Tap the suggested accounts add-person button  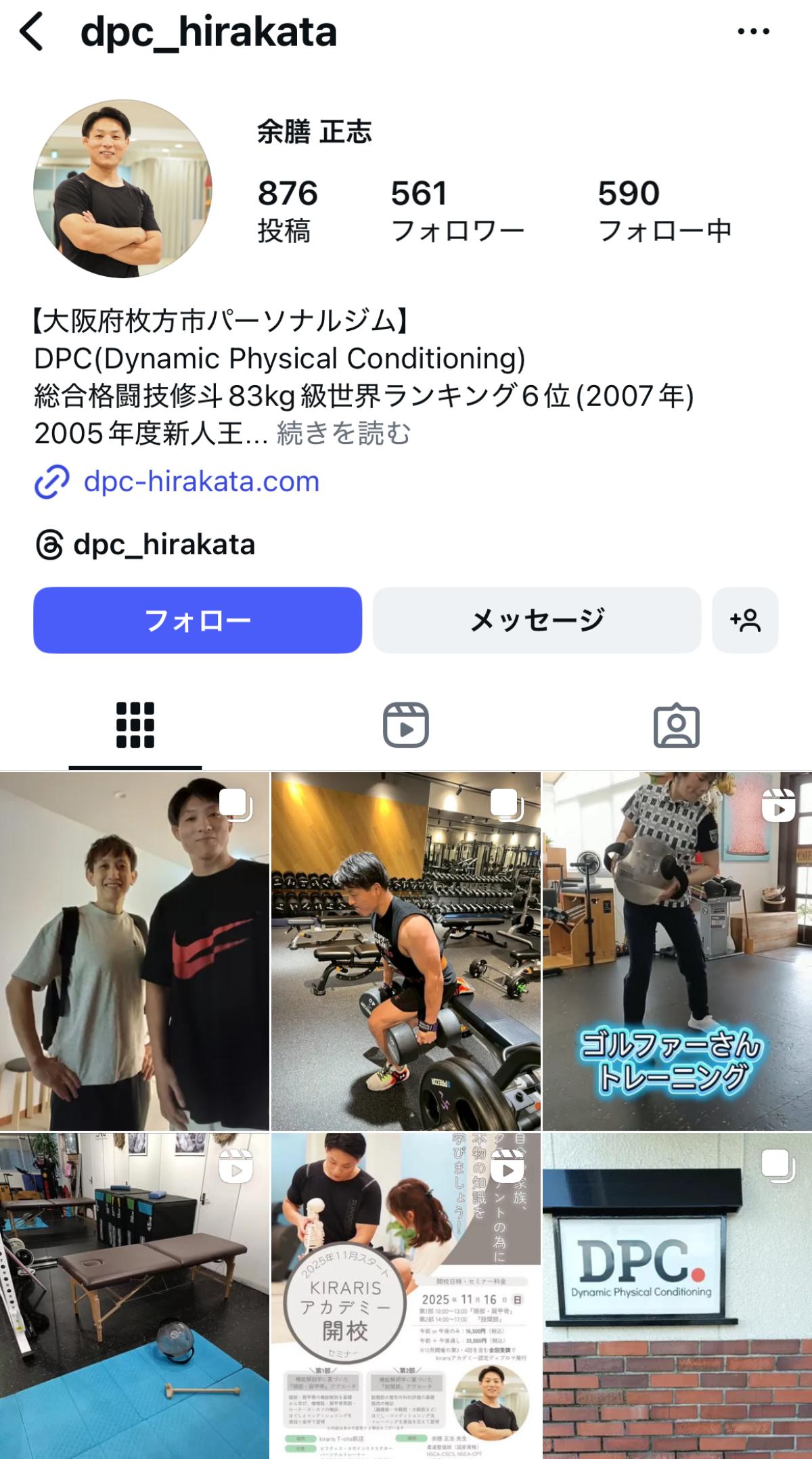point(745,620)
